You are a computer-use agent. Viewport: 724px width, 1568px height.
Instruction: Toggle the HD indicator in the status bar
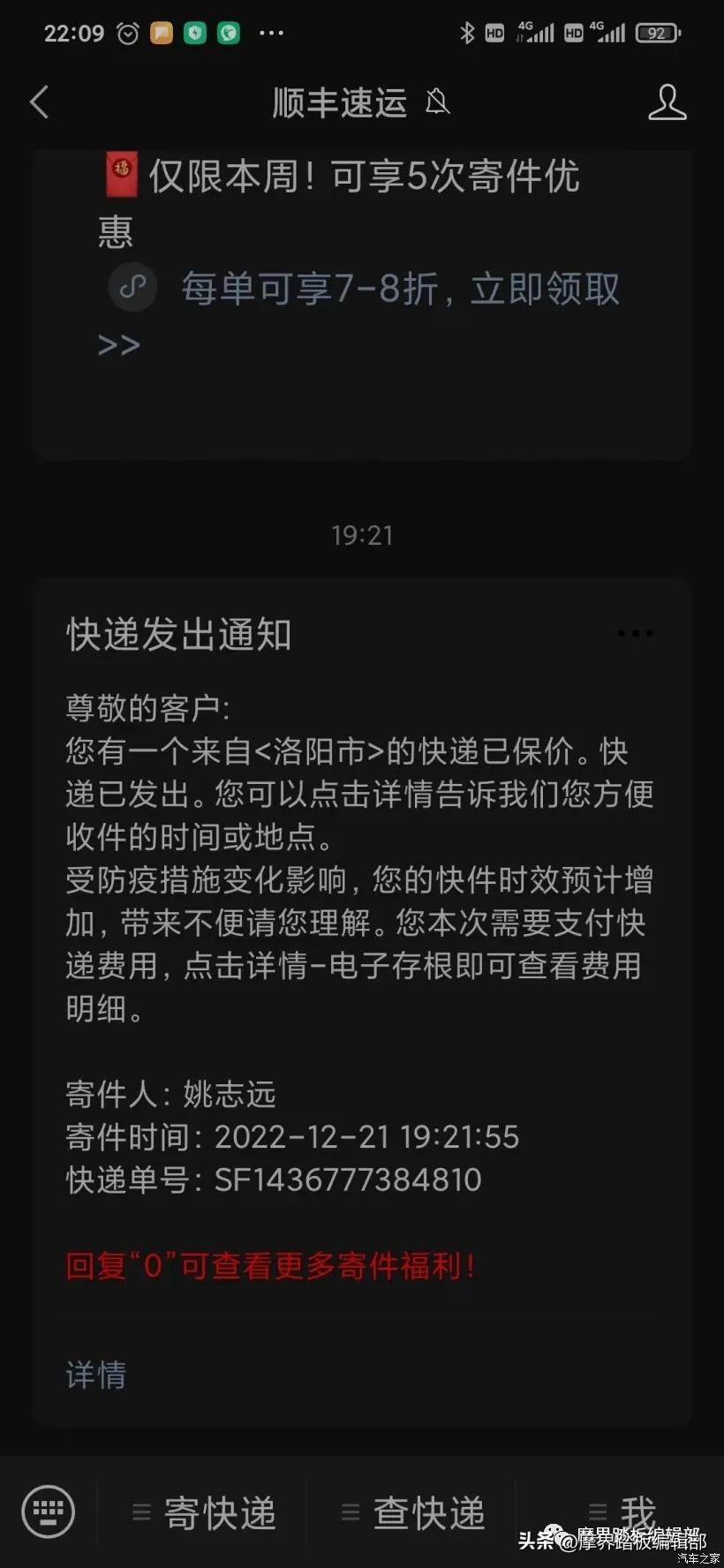click(x=496, y=33)
